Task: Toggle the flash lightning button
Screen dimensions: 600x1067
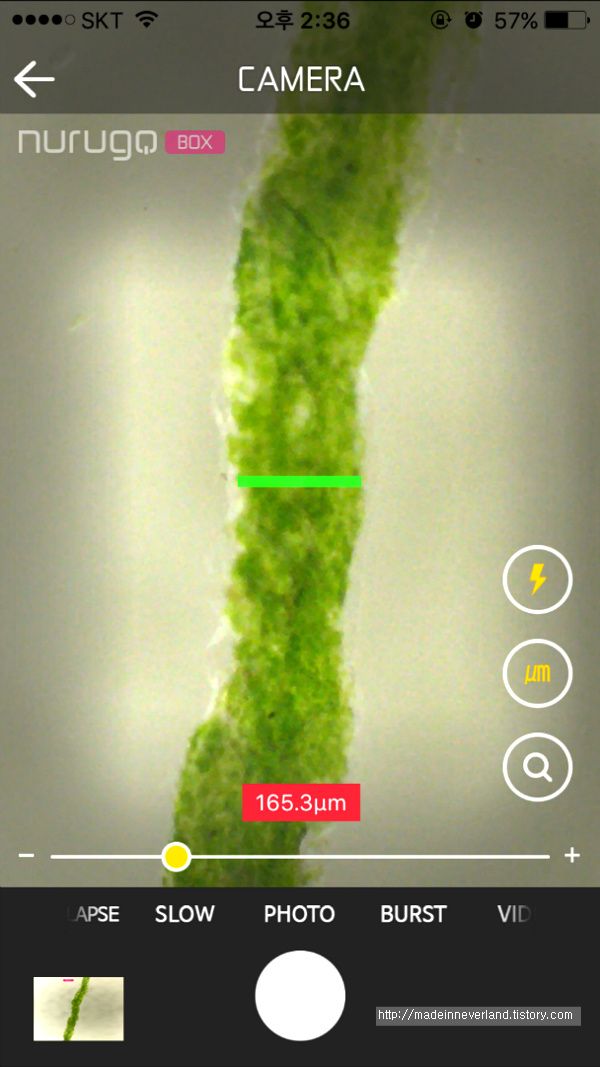Action: click(537, 580)
